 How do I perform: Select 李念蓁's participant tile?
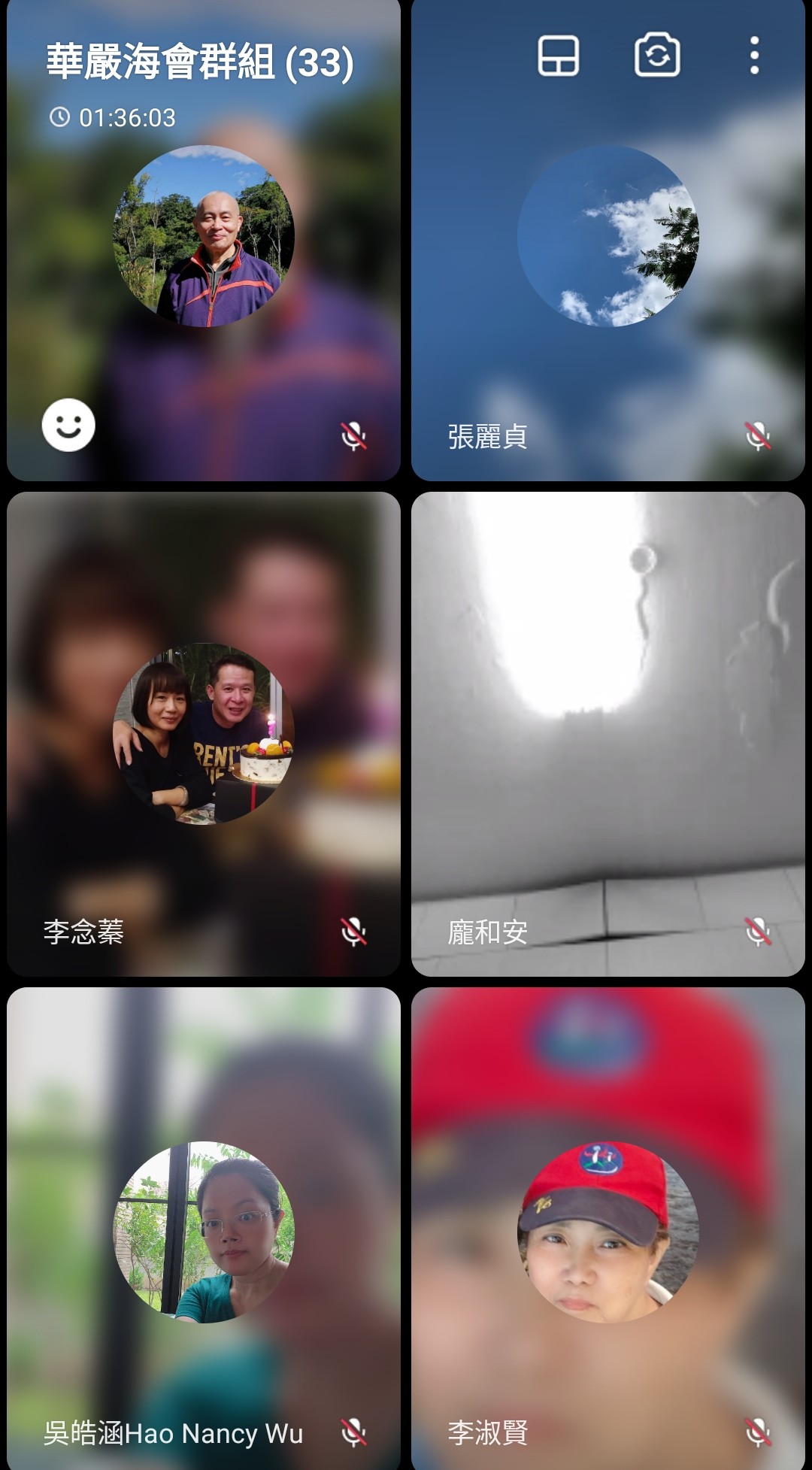point(203,733)
